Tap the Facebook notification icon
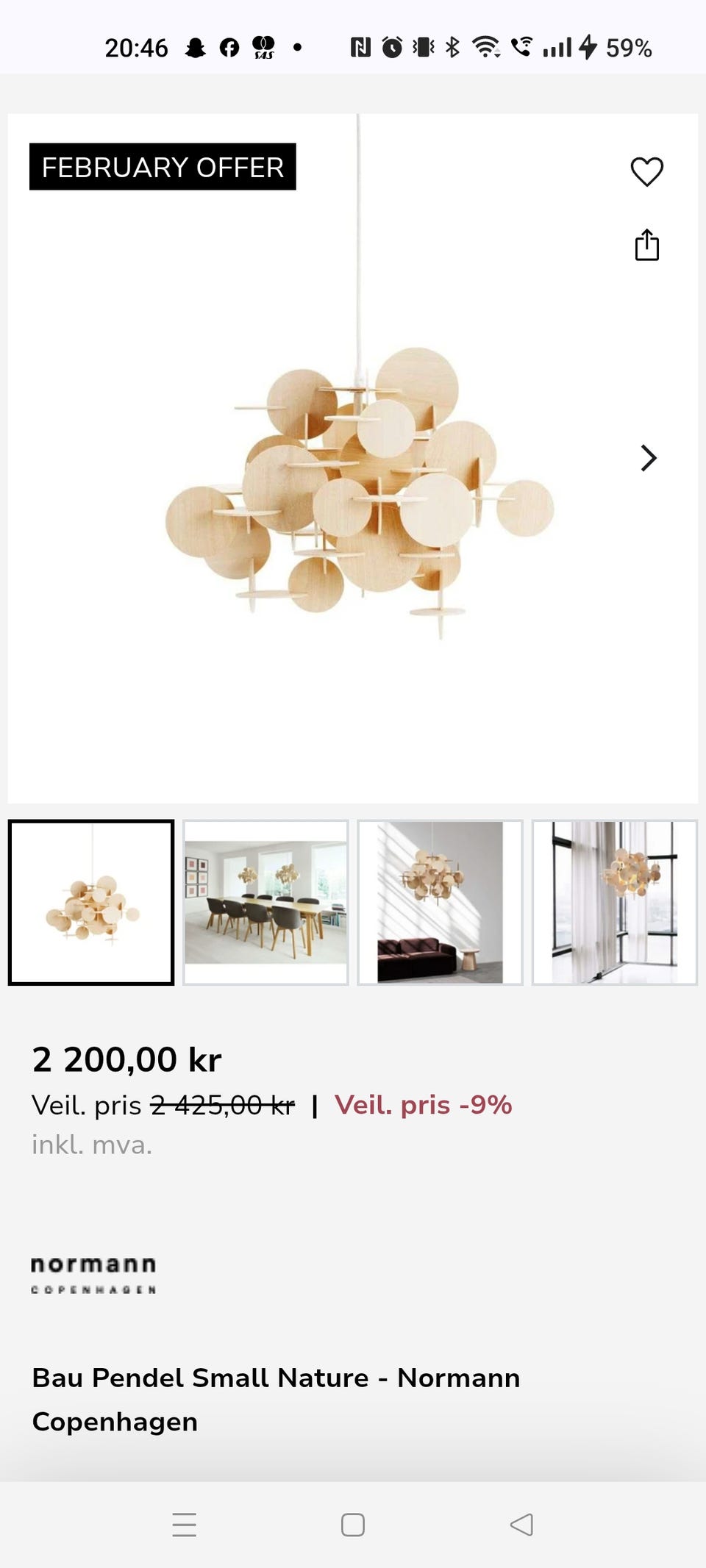Screen dimensions: 706x1568 pos(229,48)
